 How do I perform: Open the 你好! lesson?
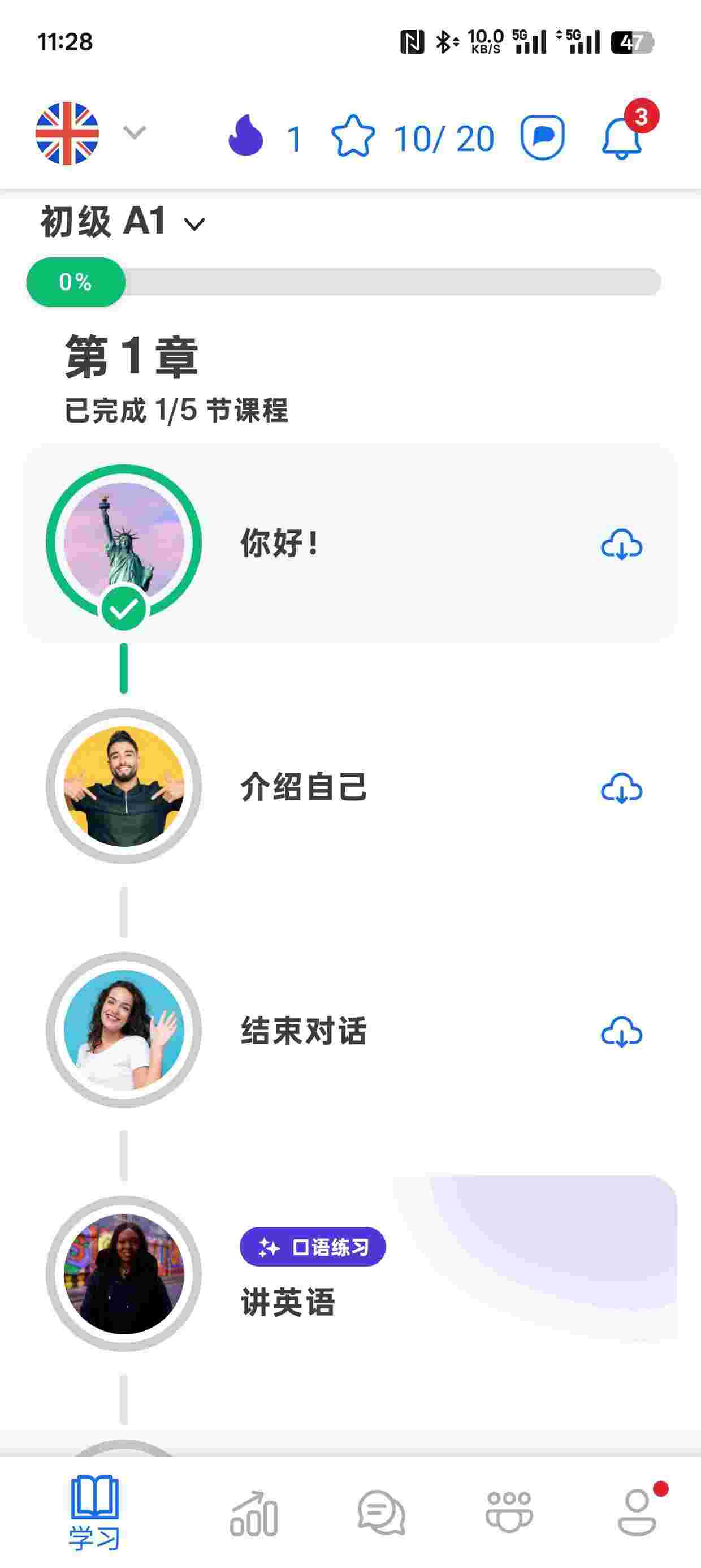point(350,542)
